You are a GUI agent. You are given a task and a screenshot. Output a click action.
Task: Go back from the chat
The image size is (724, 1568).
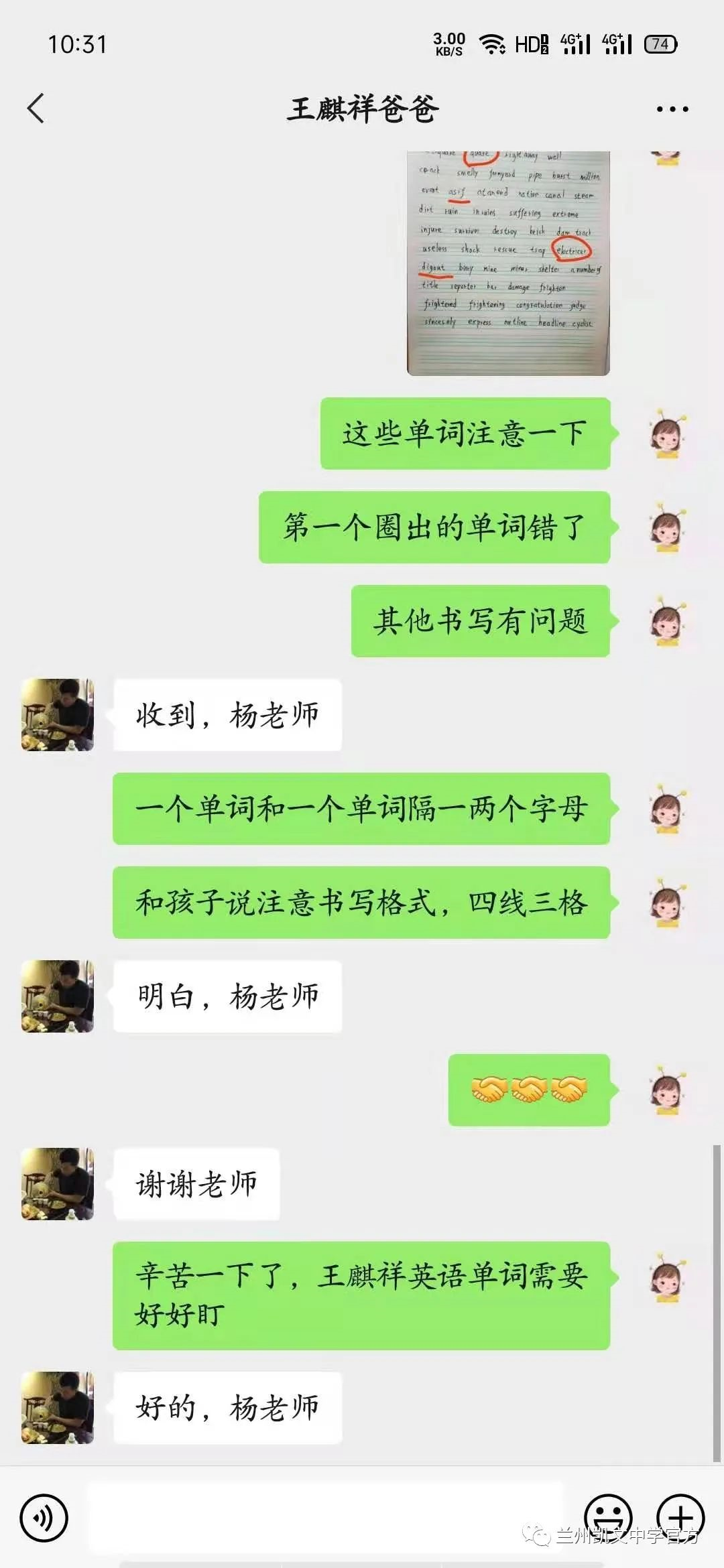(x=36, y=109)
